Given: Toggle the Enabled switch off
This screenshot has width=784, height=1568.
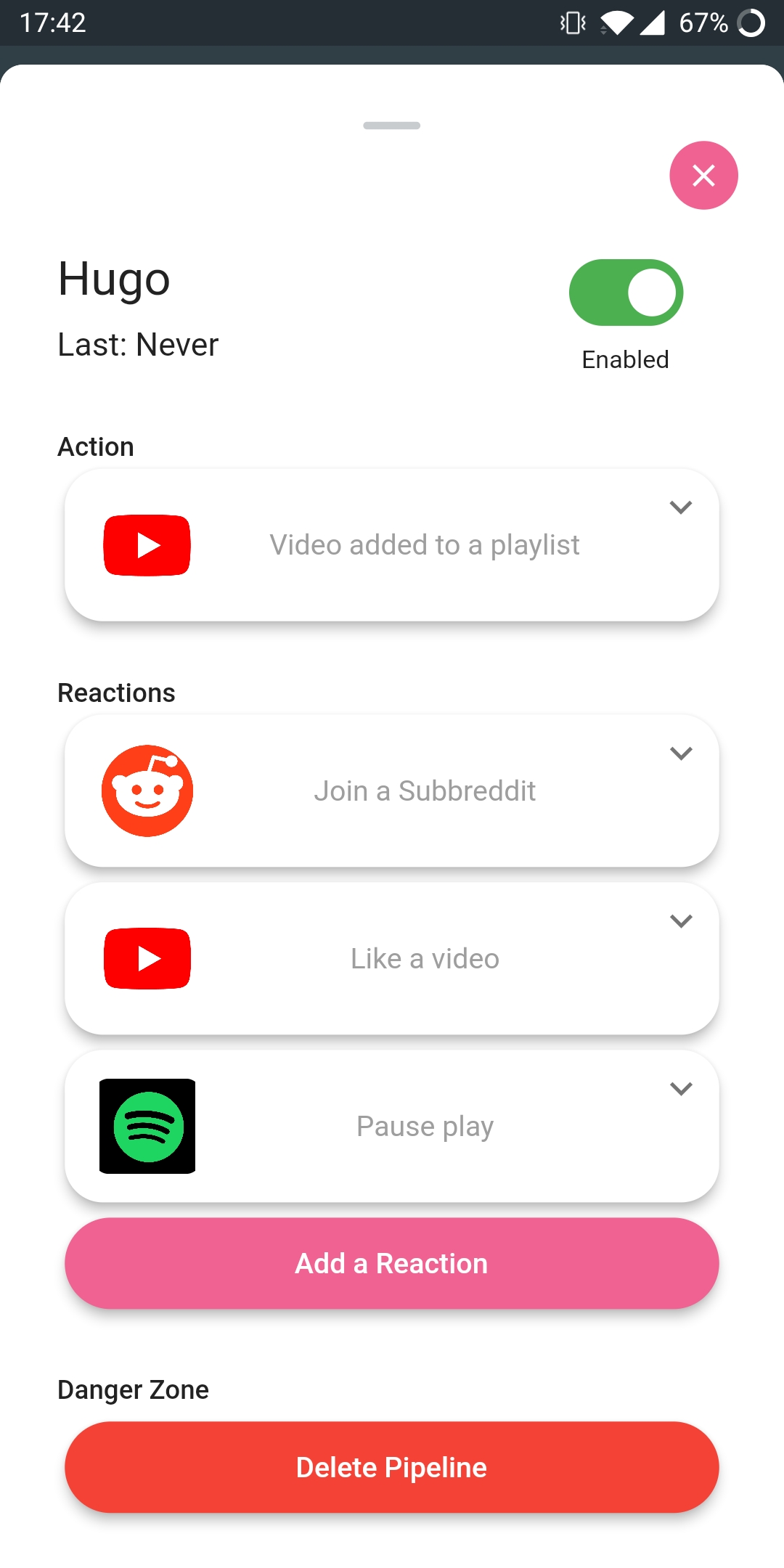Looking at the screenshot, I should pyautogui.click(x=626, y=293).
